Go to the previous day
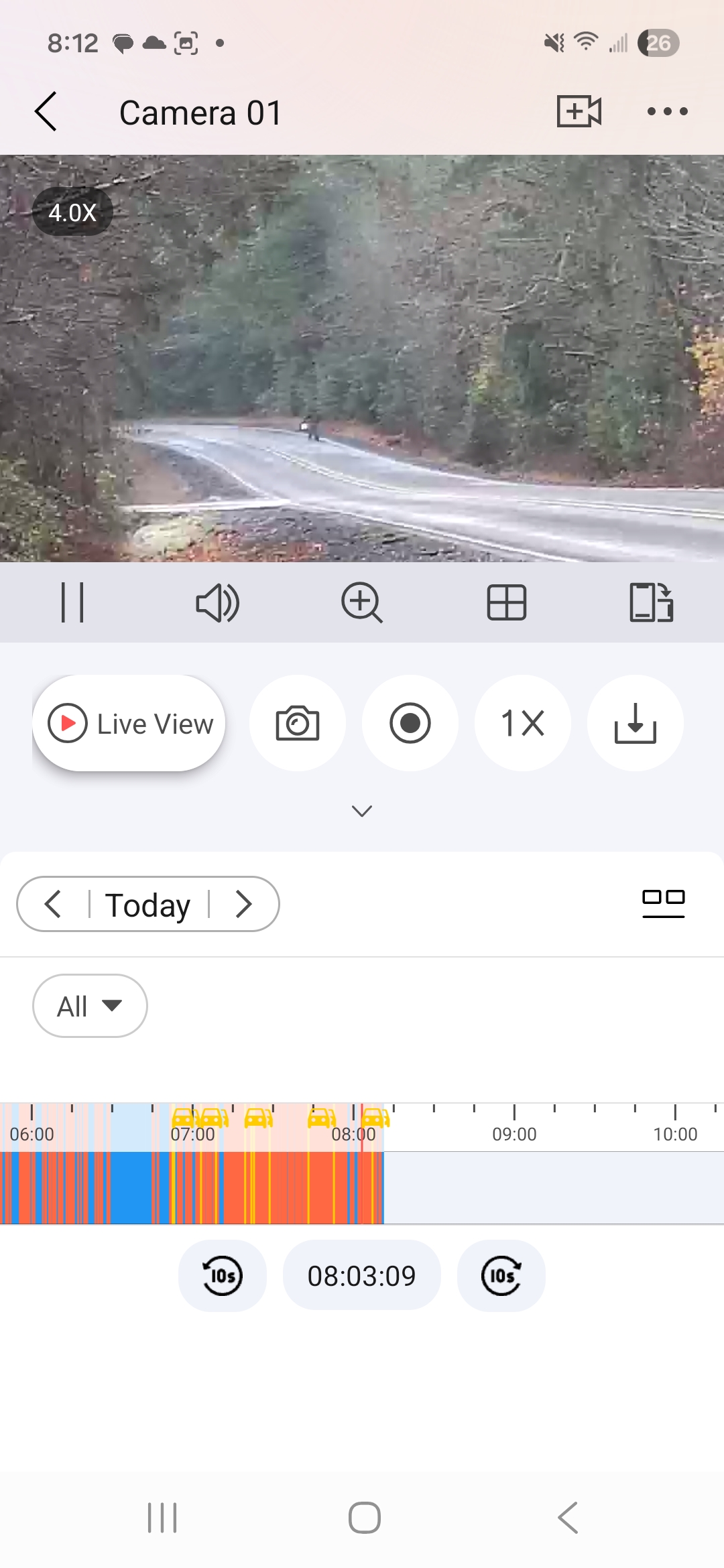This screenshot has height=1568, width=724. (x=53, y=904)
